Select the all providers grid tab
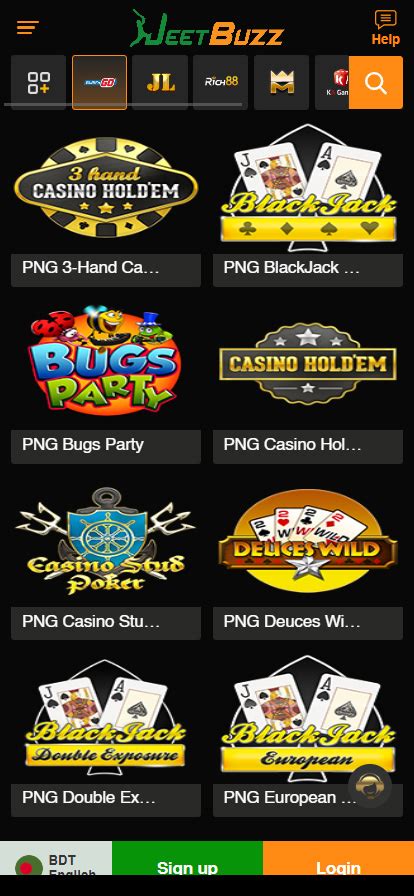The width and height of the screenshot is (414, 896). click(x=38, y=82)
